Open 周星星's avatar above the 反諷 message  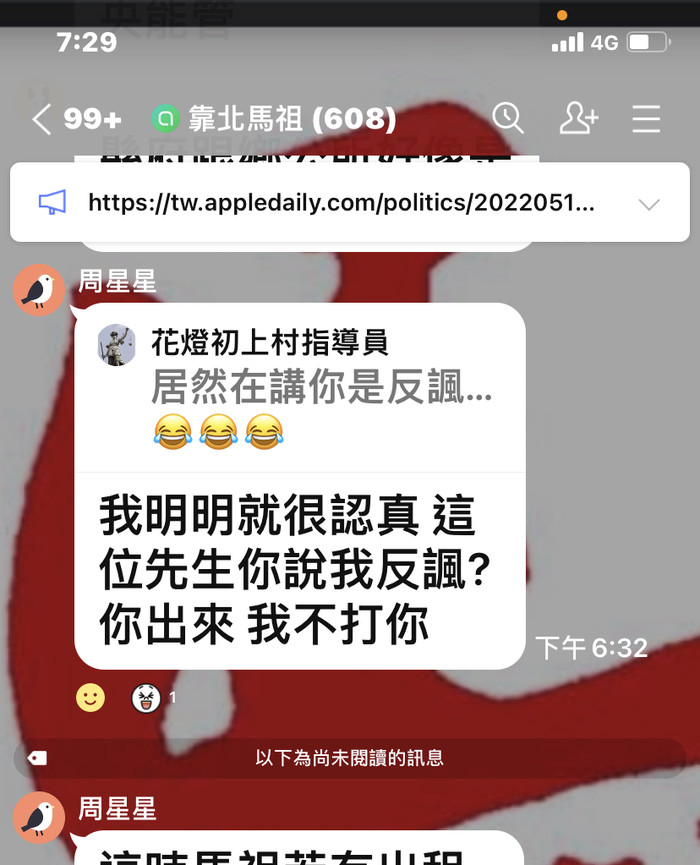38,290
